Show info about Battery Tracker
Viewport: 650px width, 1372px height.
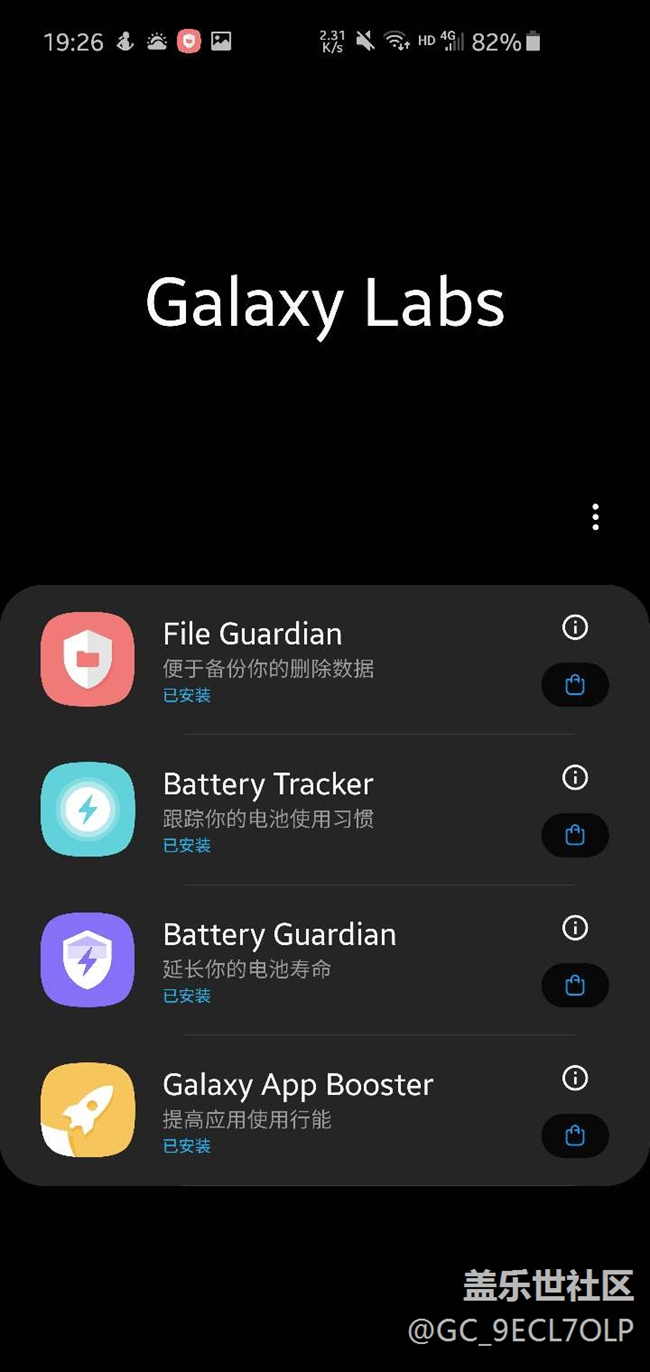tap(575, 777)
